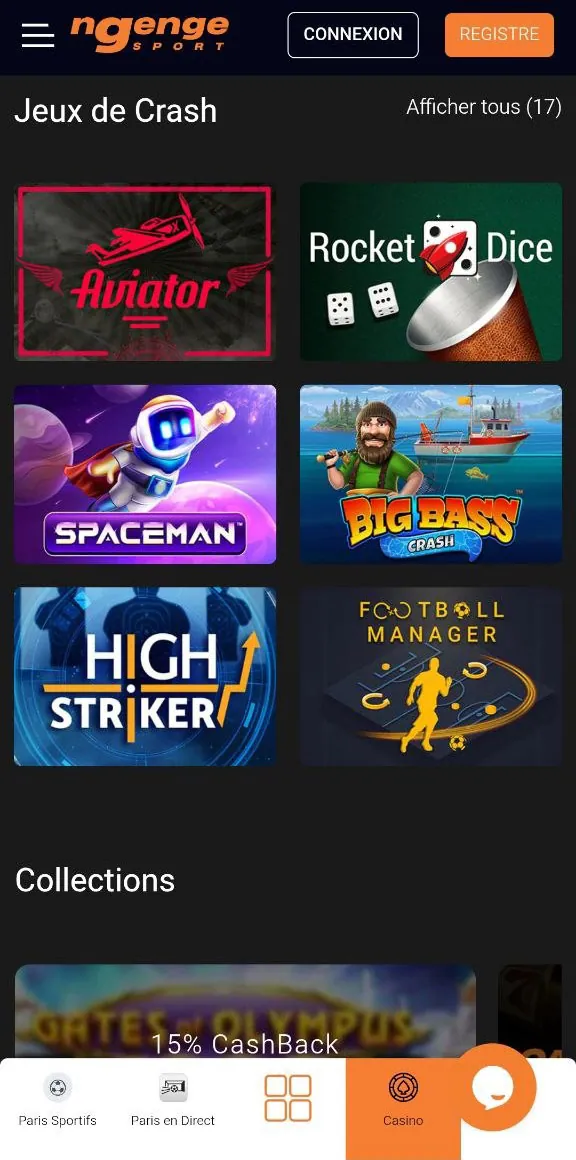Open the Gates of Olympus collection card
Image resolution: width=576 pixels, height=1160 pixels.
pyautogui.click(x=245, y=1011)
